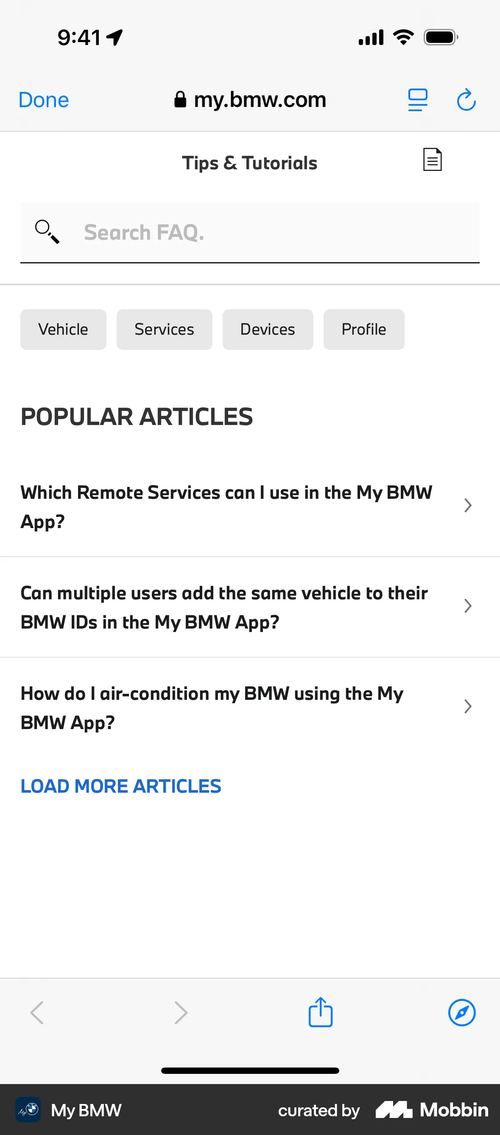Open the document icon beside Tips & Tutorials

tap(432, 160)
